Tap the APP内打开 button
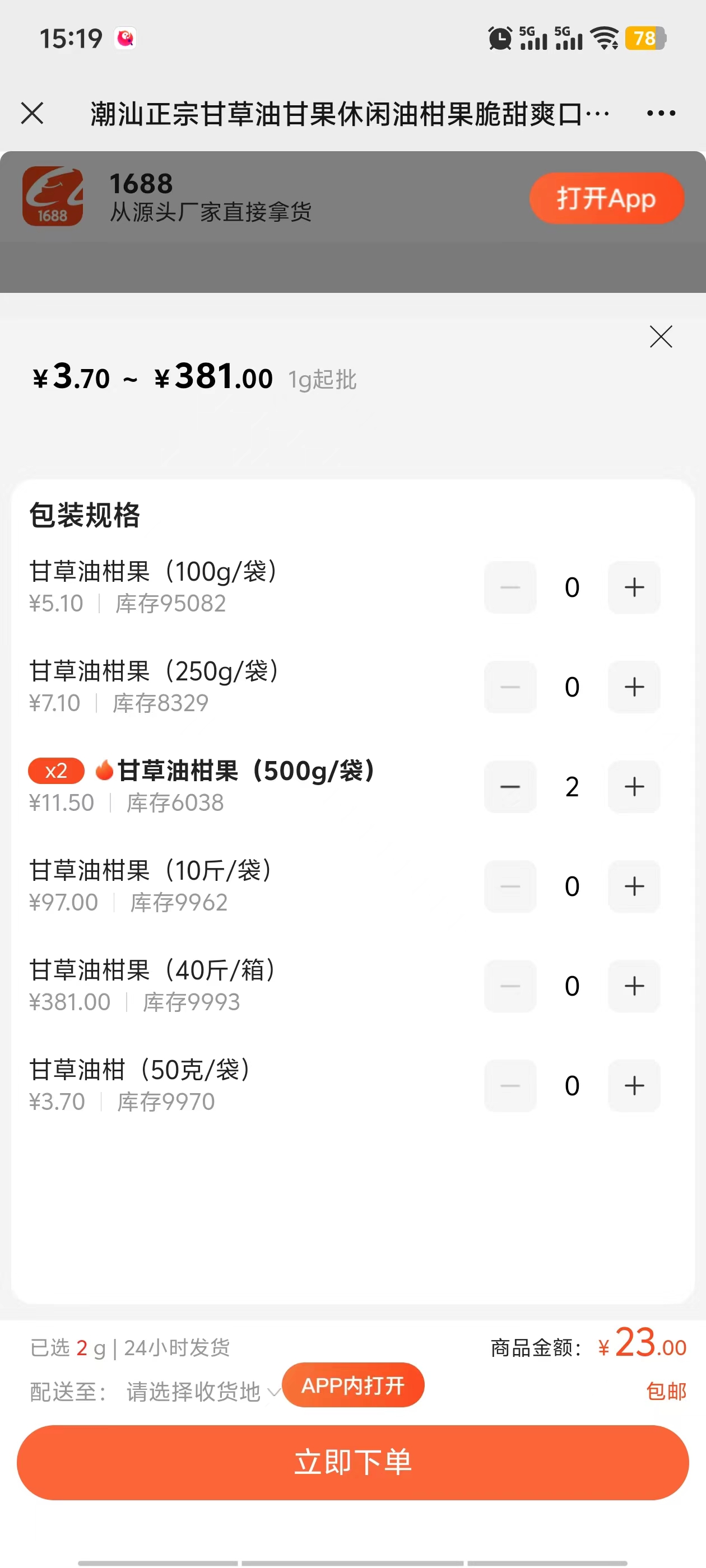 click(x=354, y=1385)
